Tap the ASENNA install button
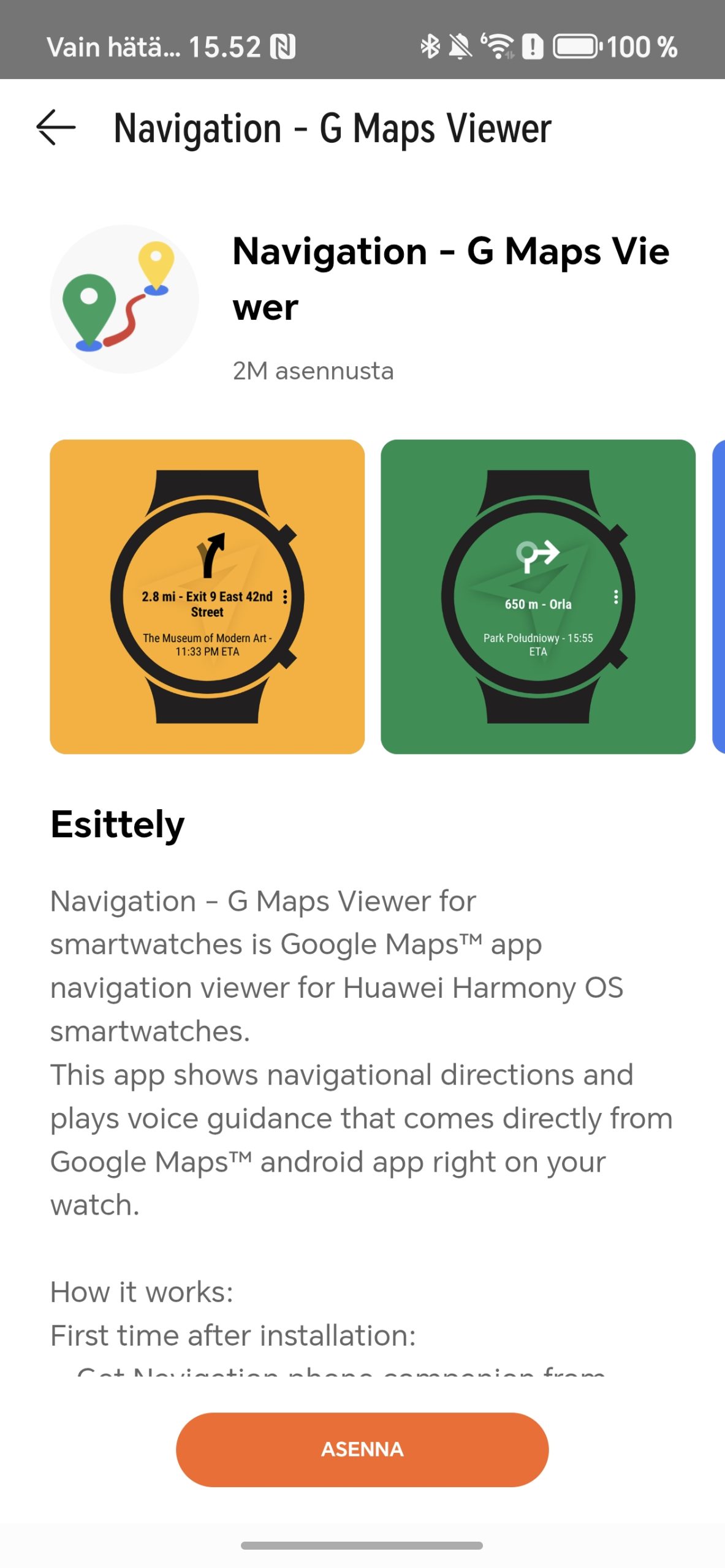The height and width of the screenshot is (1568, 725). [362, 1449]
